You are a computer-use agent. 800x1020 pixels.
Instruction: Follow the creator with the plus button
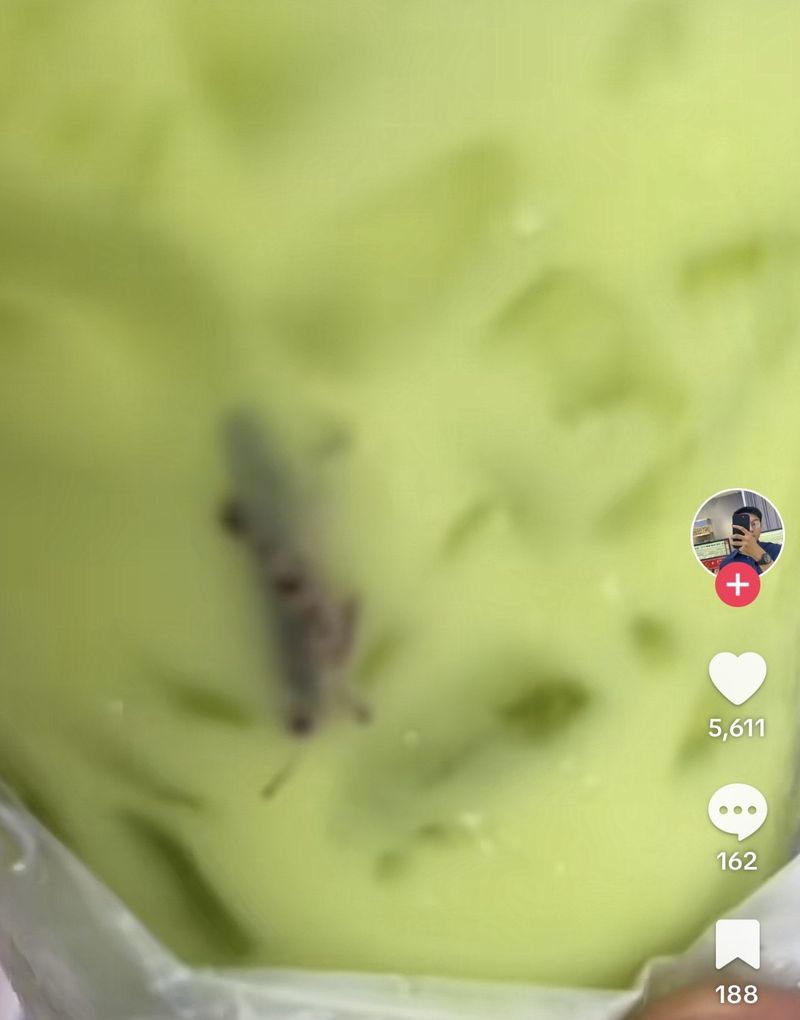(737, 585)
